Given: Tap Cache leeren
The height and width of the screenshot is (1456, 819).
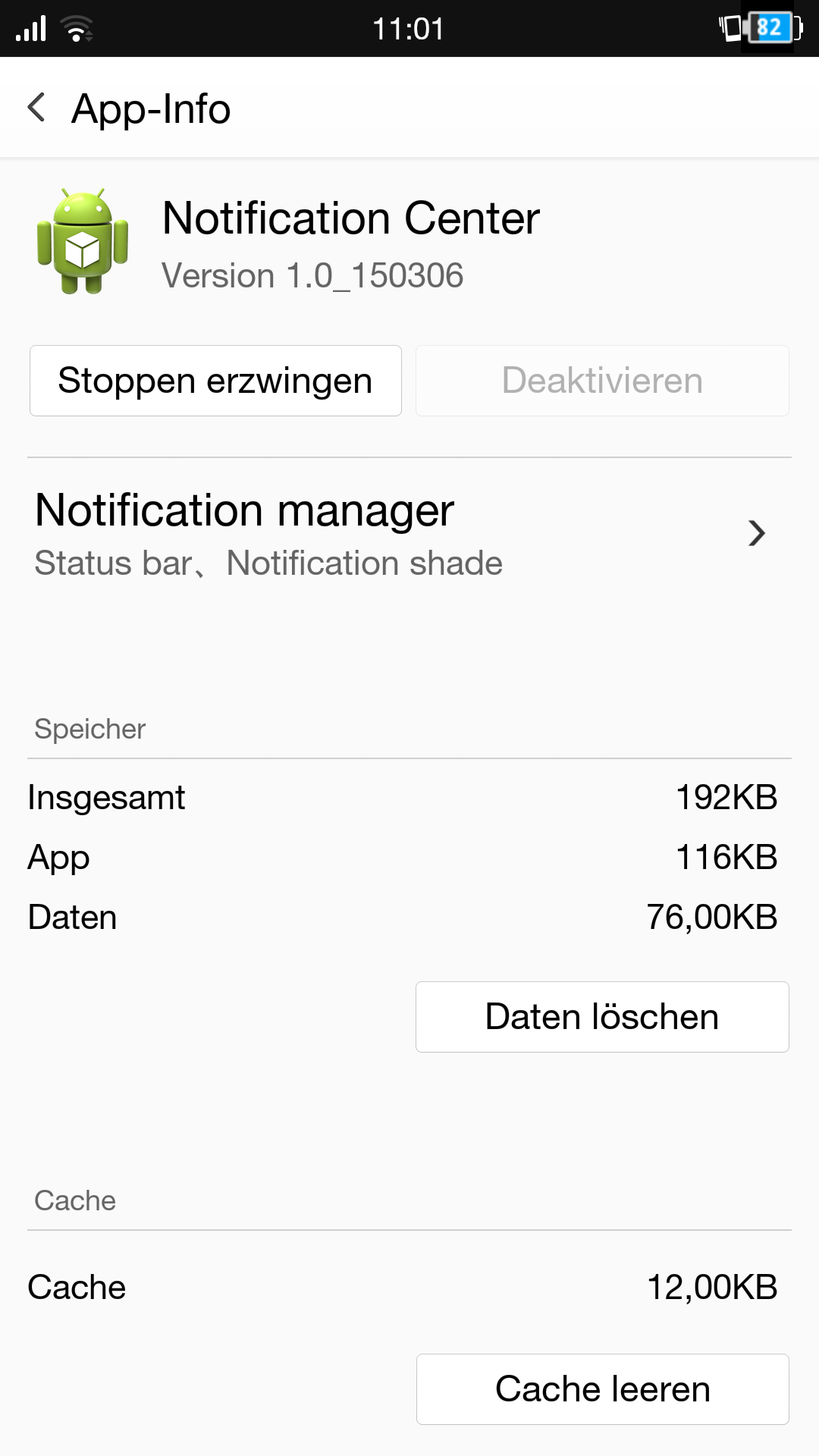Looking at the screenshot, I should pos(602,1389).
